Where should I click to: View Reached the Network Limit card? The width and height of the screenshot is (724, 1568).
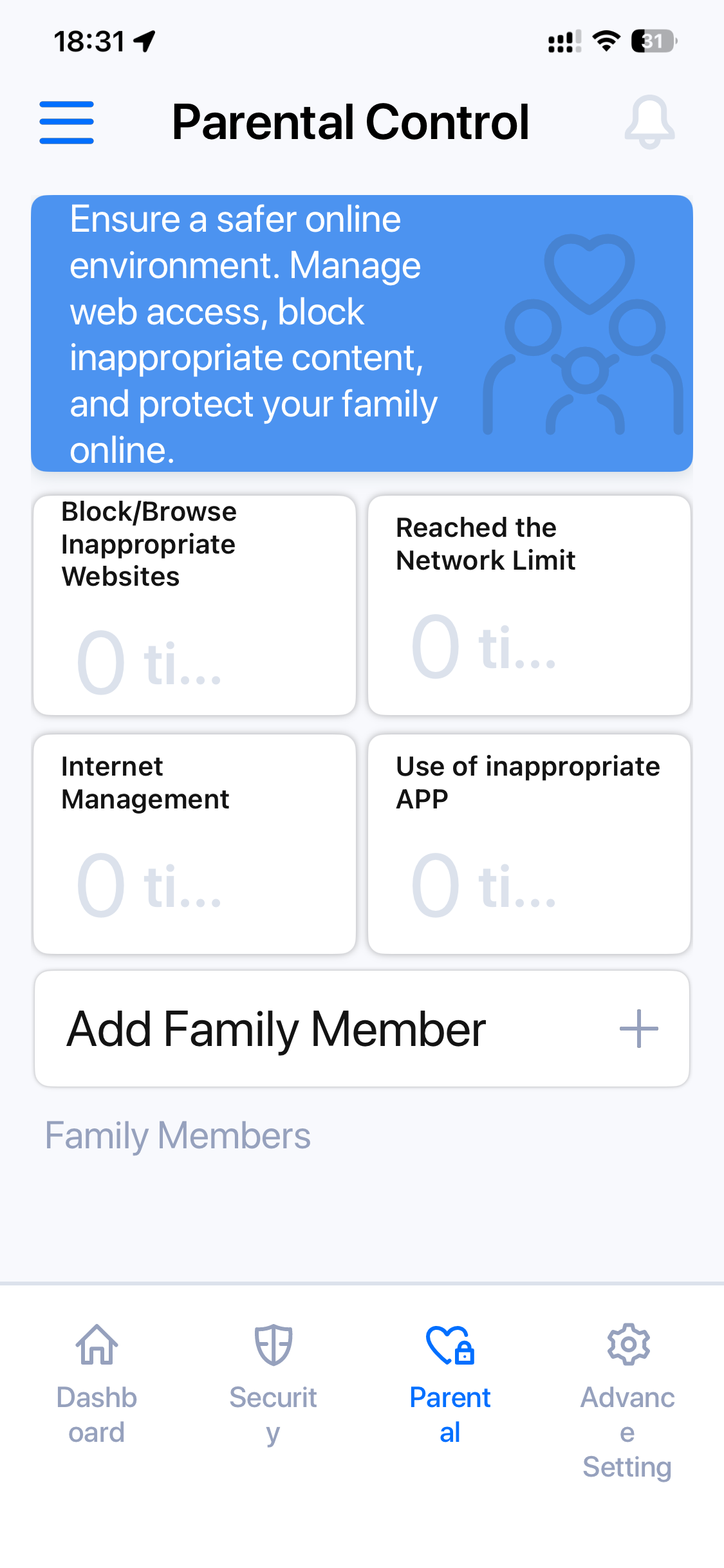529,605
